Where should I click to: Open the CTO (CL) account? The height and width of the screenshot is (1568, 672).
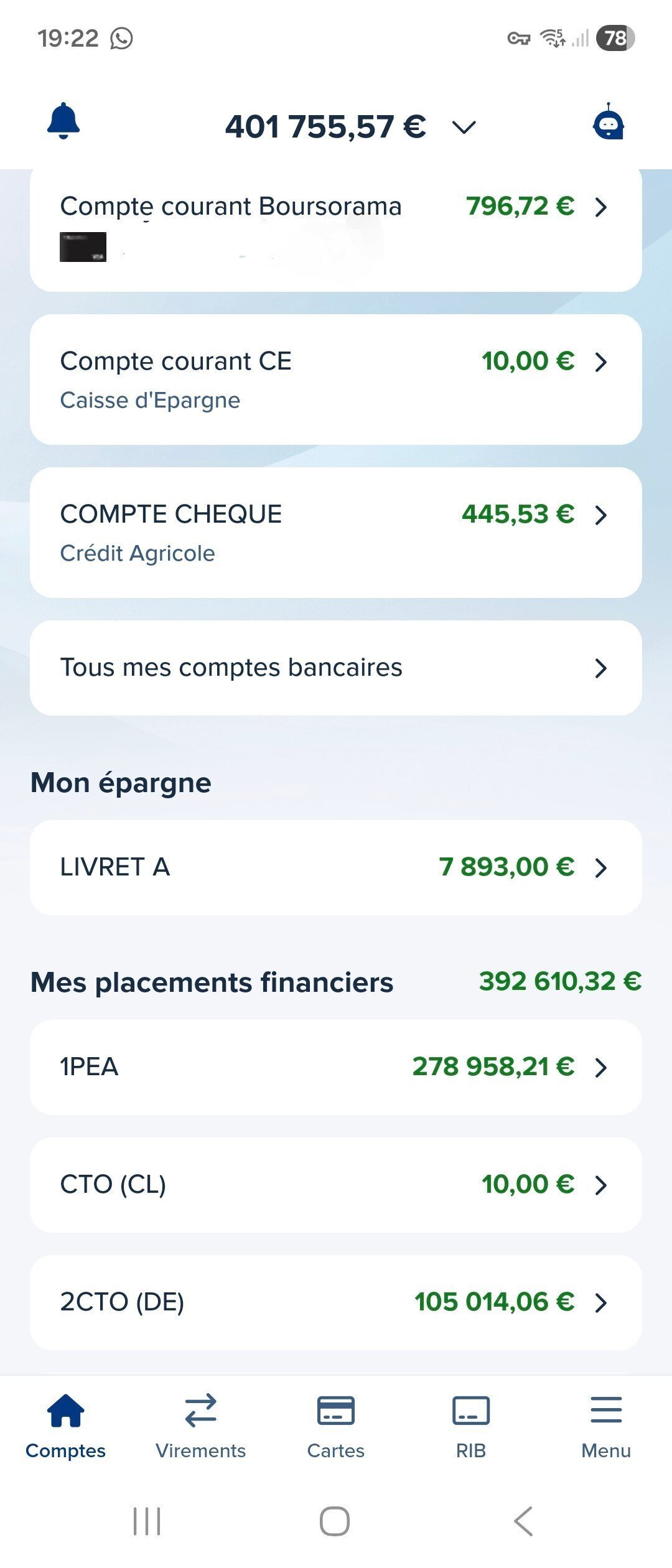click(336, 1185)
